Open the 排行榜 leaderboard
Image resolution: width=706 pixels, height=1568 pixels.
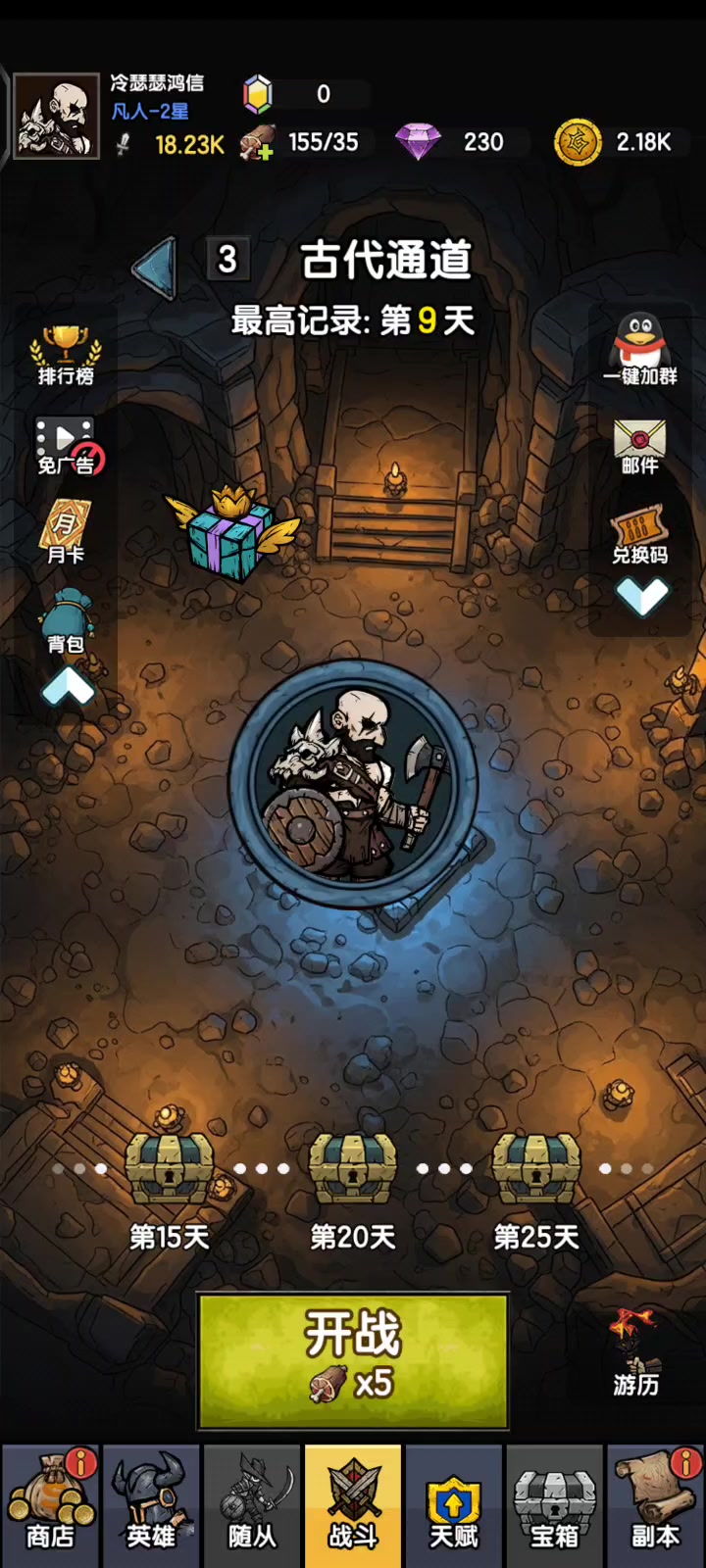pos(66,356)
